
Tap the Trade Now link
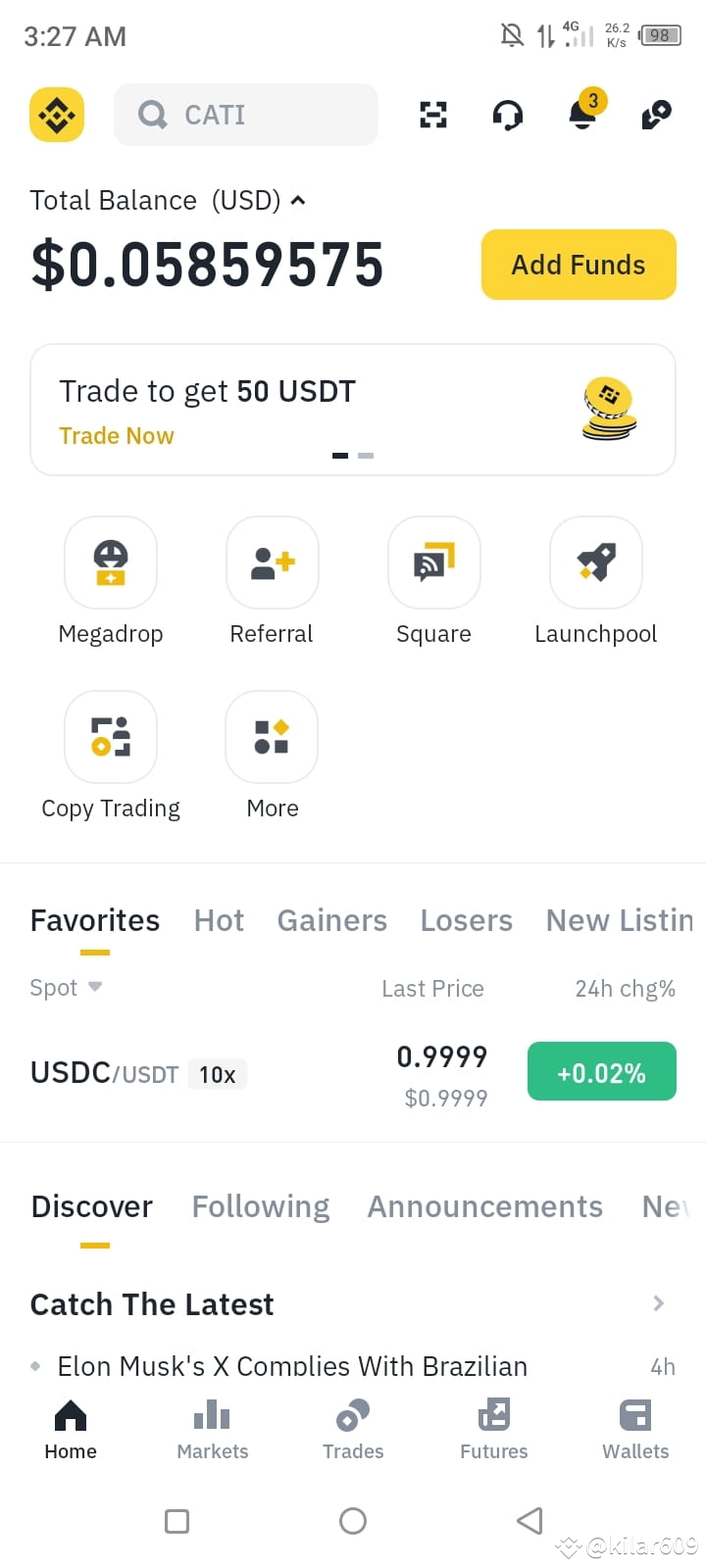click(117, 435)
